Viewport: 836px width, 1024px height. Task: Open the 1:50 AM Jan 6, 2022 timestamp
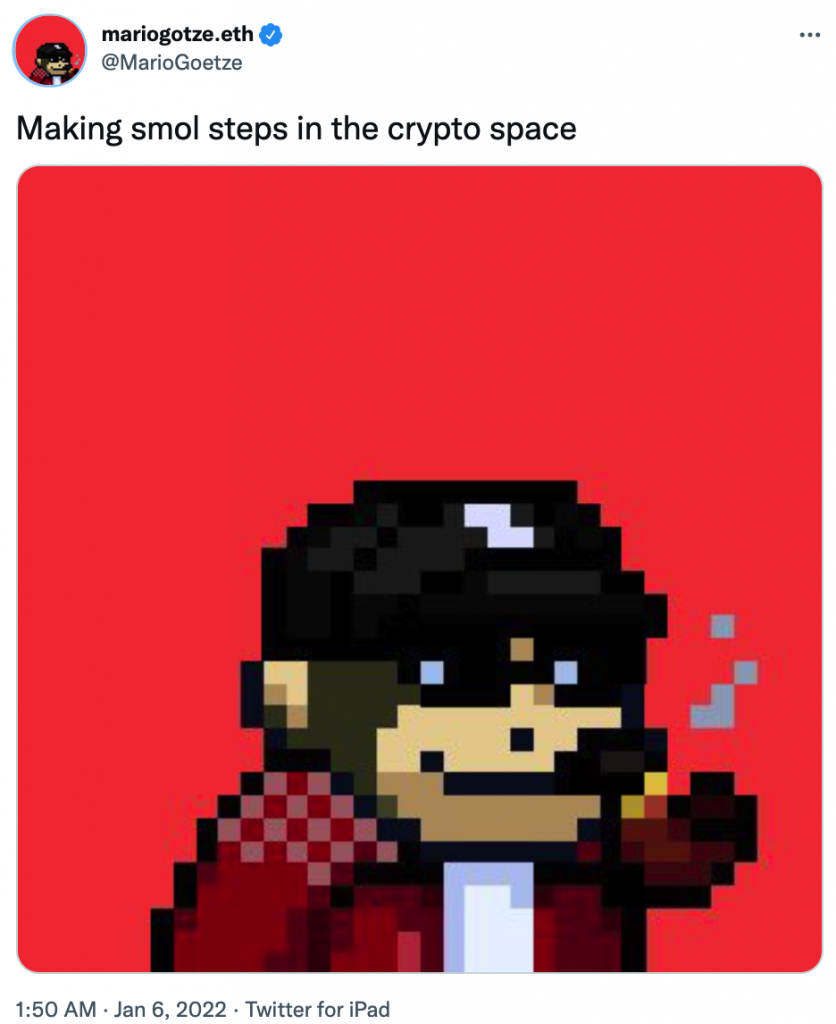pos(121,1008)
